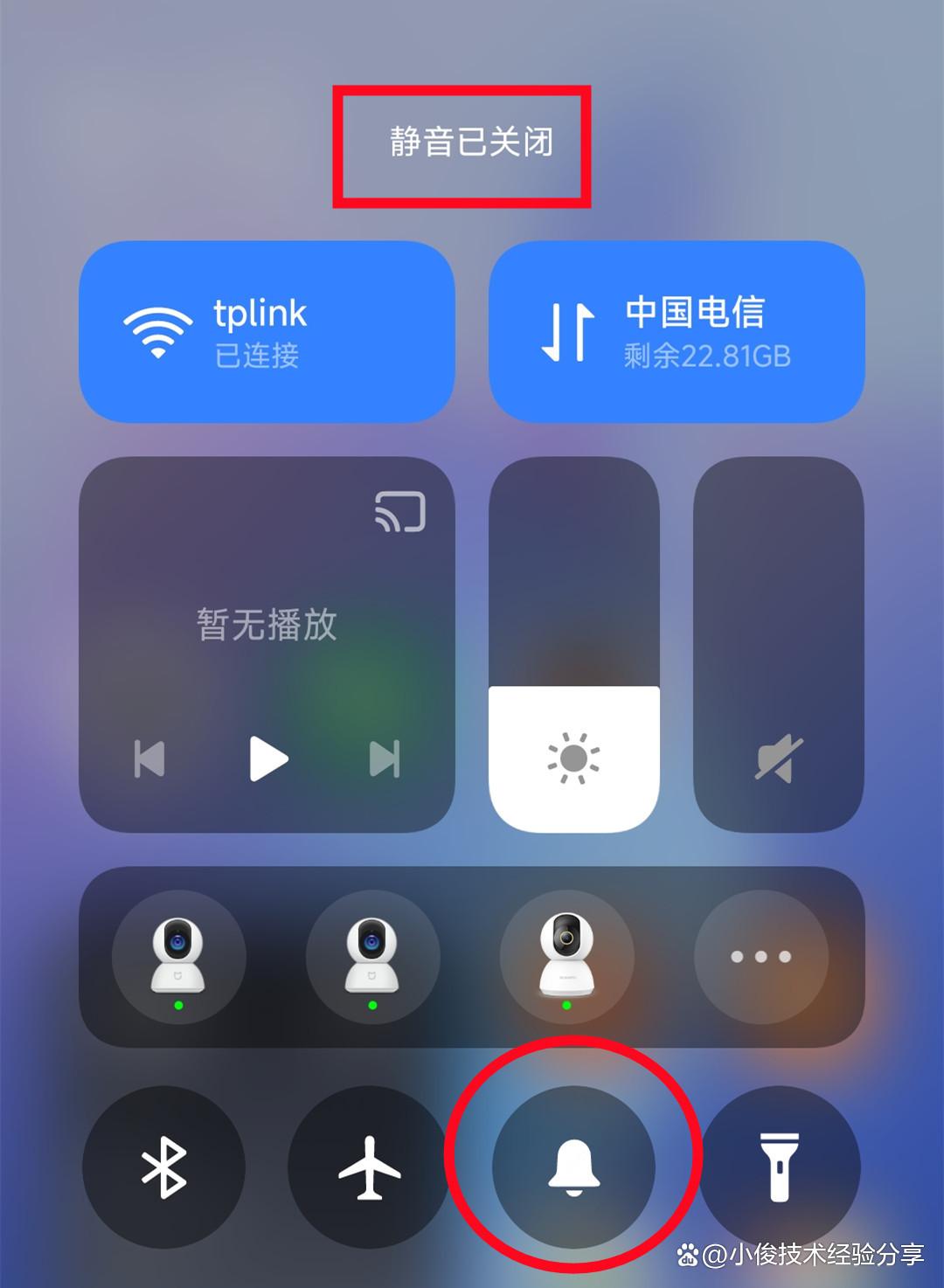
Task: Toggle WiFi connection to tplink
Action: 267,332
